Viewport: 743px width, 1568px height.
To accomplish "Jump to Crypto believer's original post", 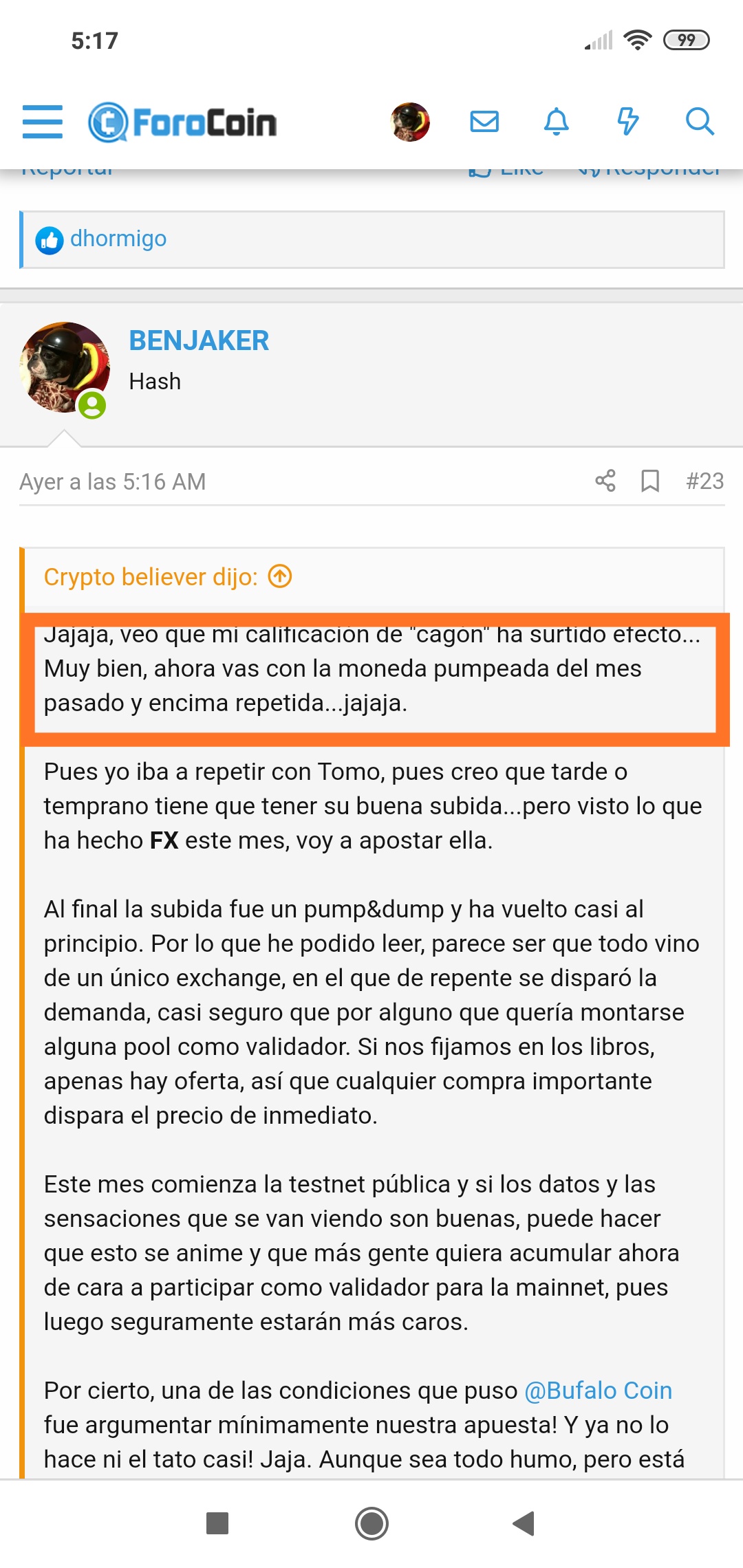I will click(x=280, y=576).
